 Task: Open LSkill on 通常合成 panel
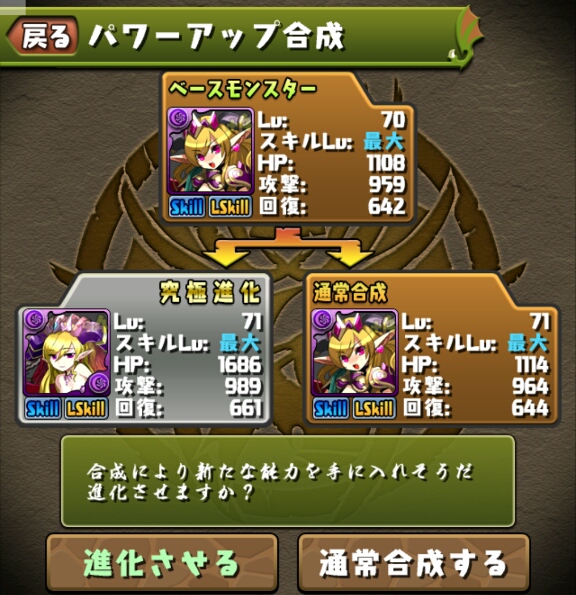[375, 408]
